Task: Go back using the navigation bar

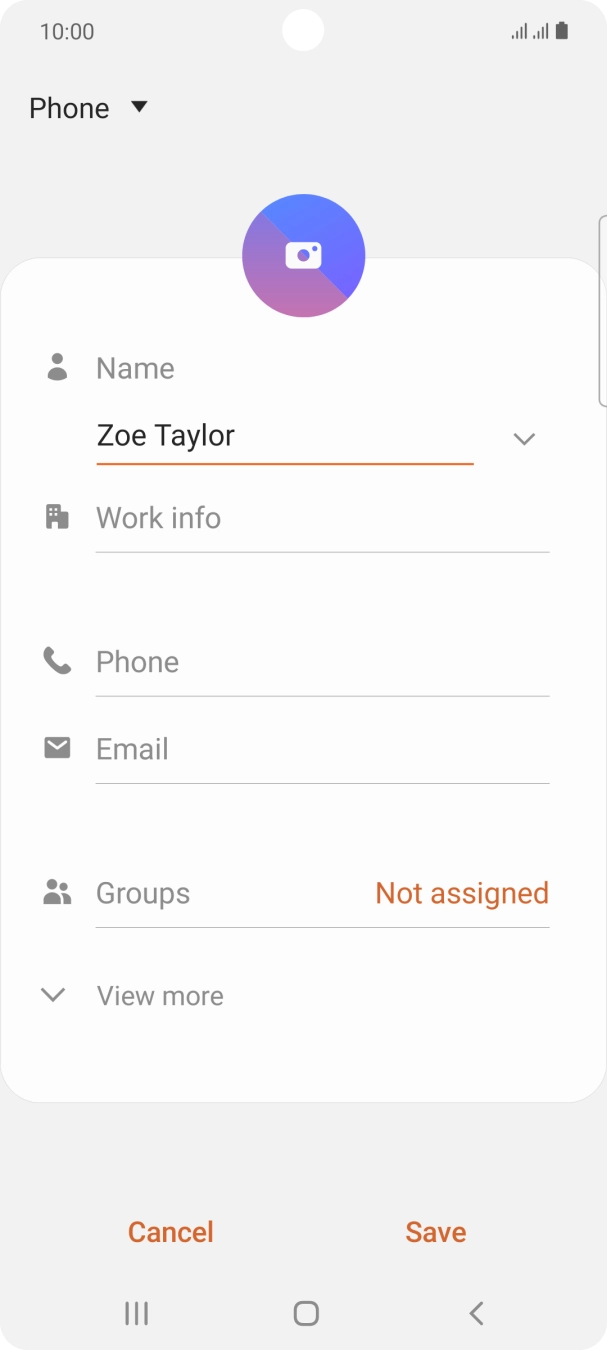Action: tap(476, 1313)
